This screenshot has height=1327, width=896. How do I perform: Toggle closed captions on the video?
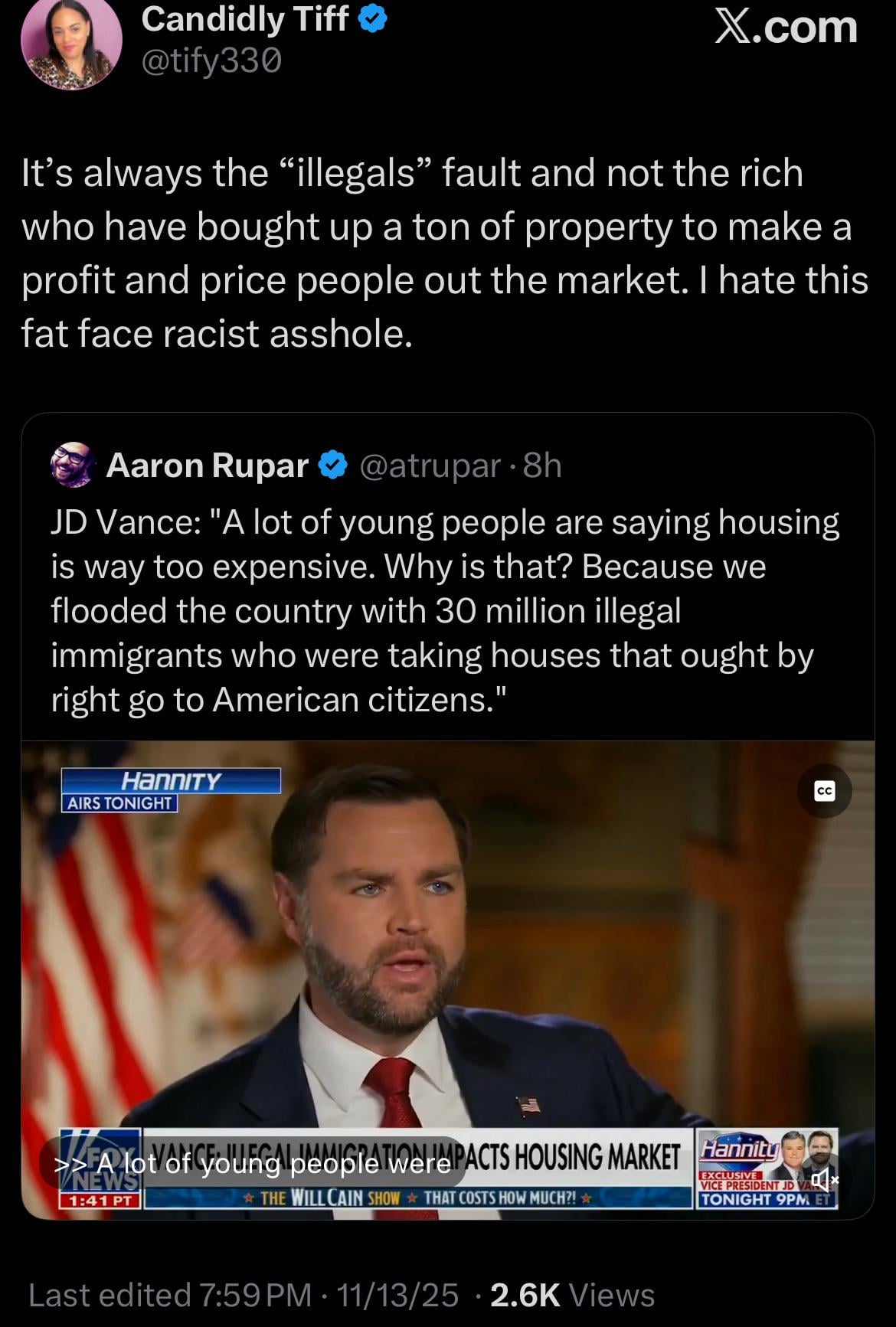pyautogui.click(x=824, y=791)
